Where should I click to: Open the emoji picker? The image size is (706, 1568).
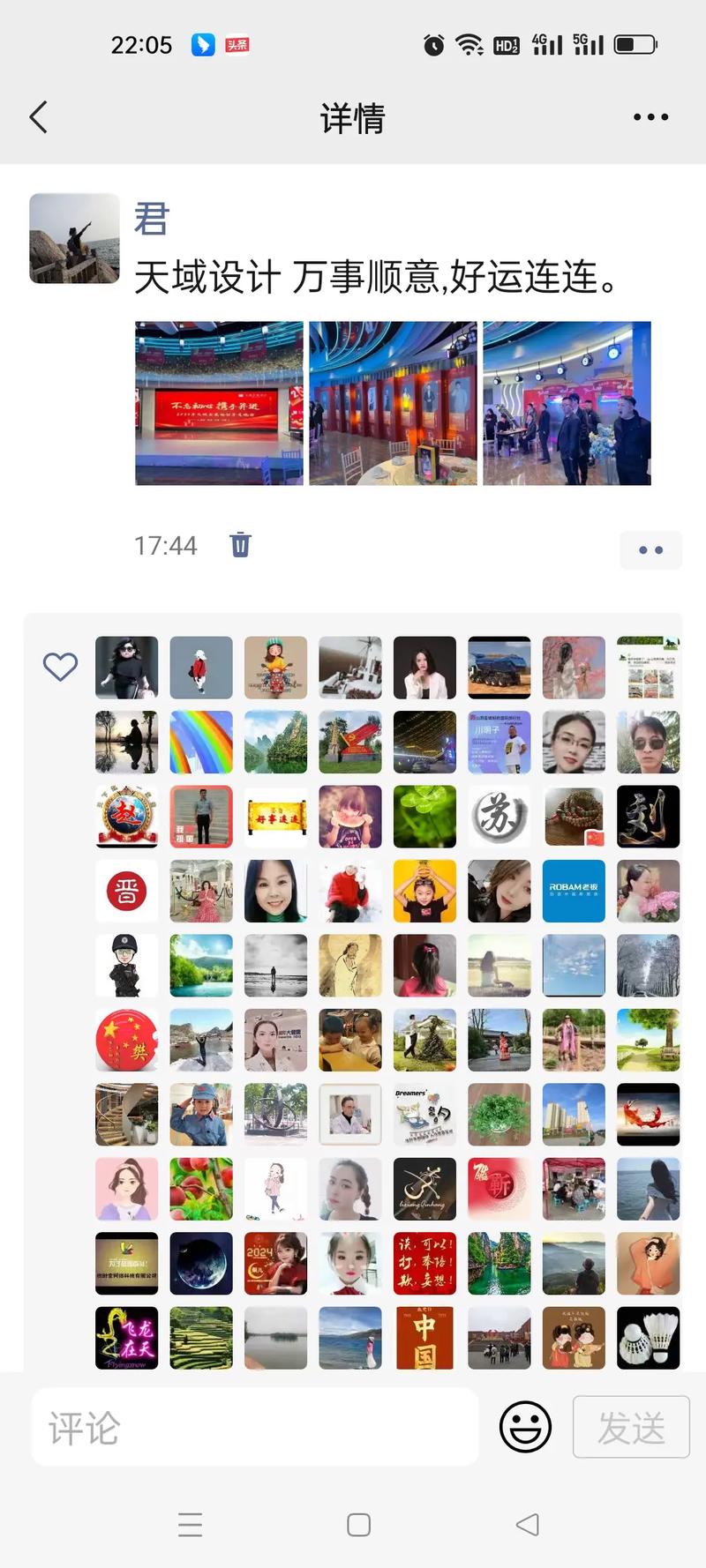[525, 1427]
